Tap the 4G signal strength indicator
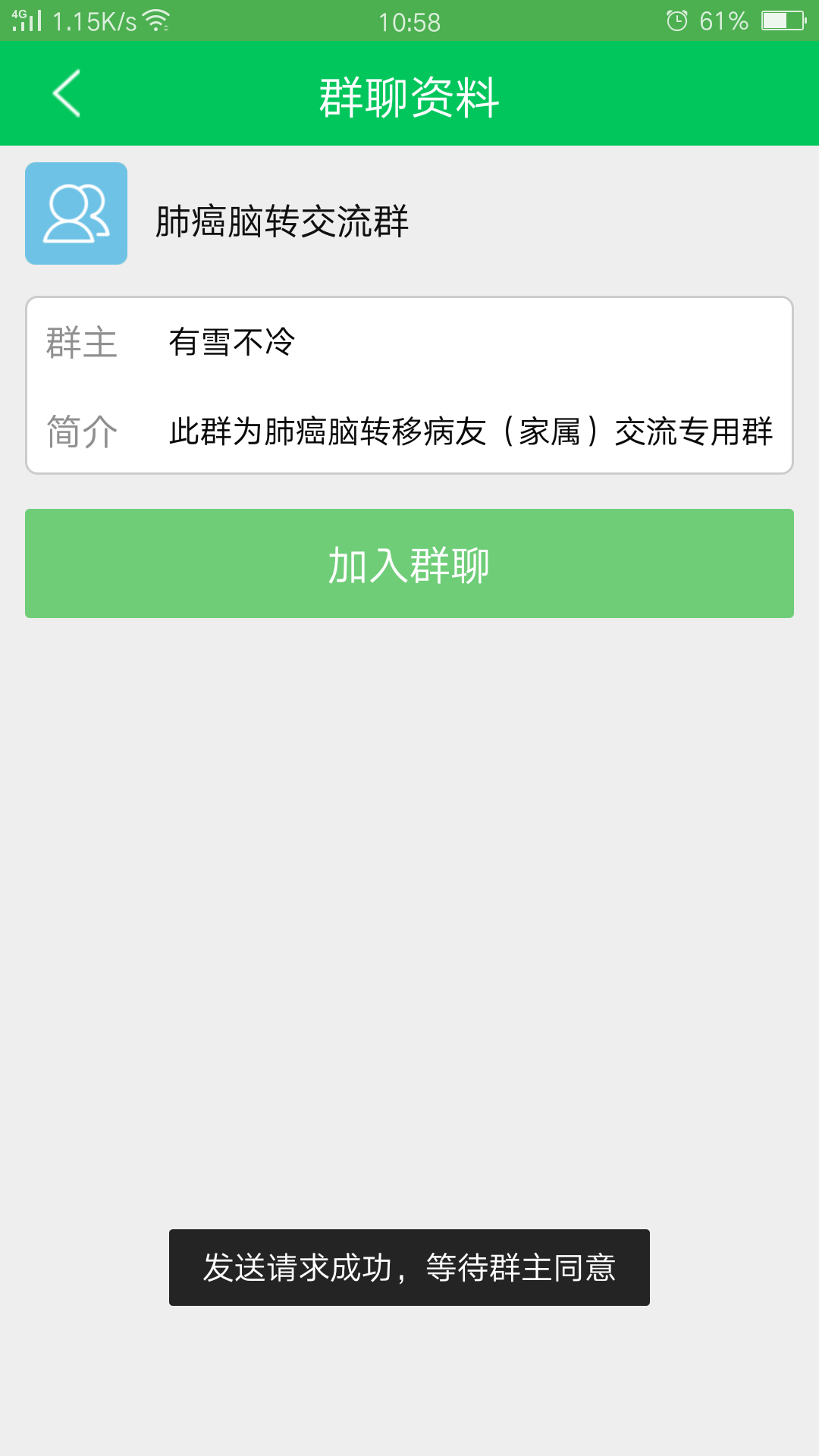The image size is (819, 1456). pos(29,20)
